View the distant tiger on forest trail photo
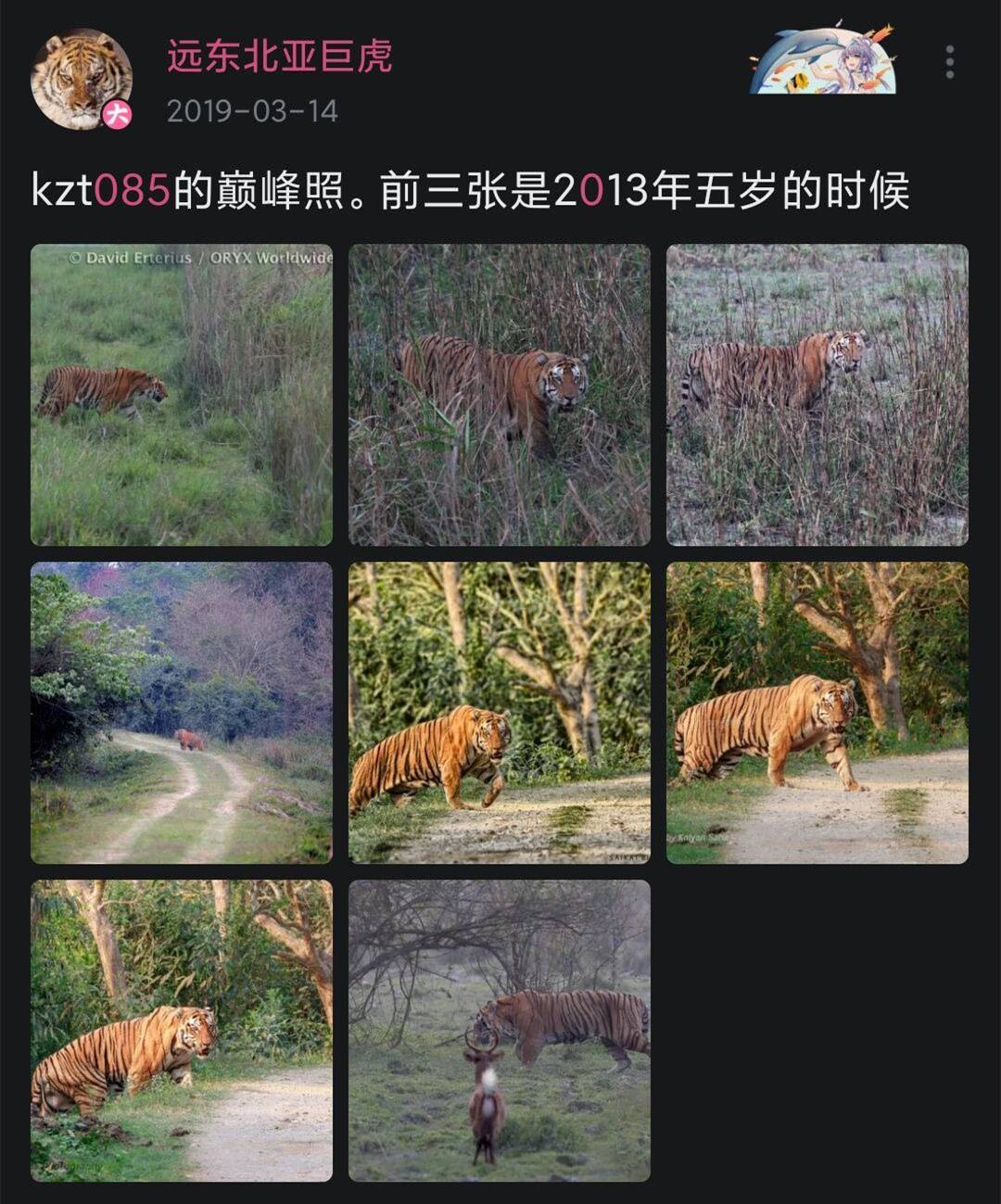This screenshot has width=1001, height=1204. pos(181,712)
